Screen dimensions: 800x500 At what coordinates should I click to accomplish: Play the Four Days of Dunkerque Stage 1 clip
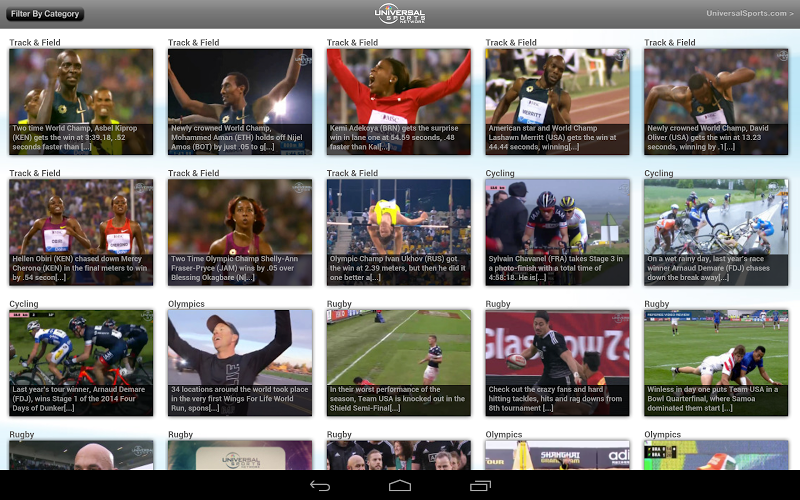coord(81,362)
